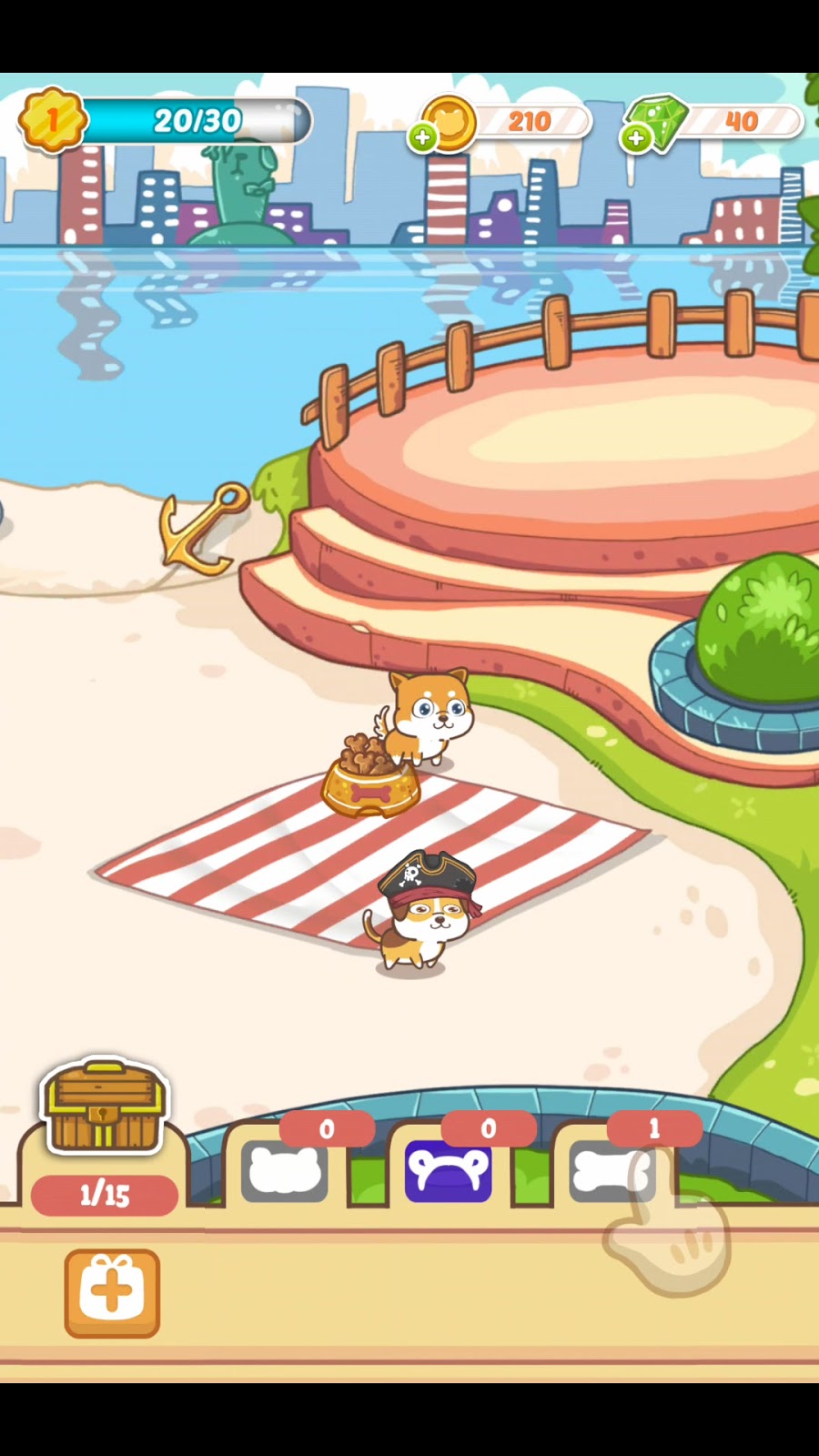
Task: Select the cat-face food item with count 0
Action: click(284, 1171)
